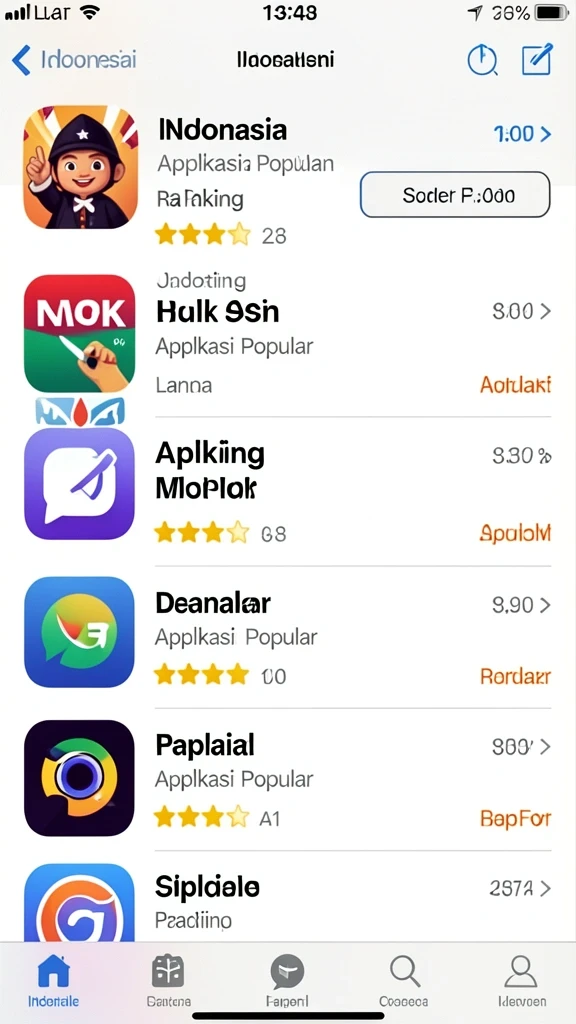Open the Sipldiale app entry

287,900
